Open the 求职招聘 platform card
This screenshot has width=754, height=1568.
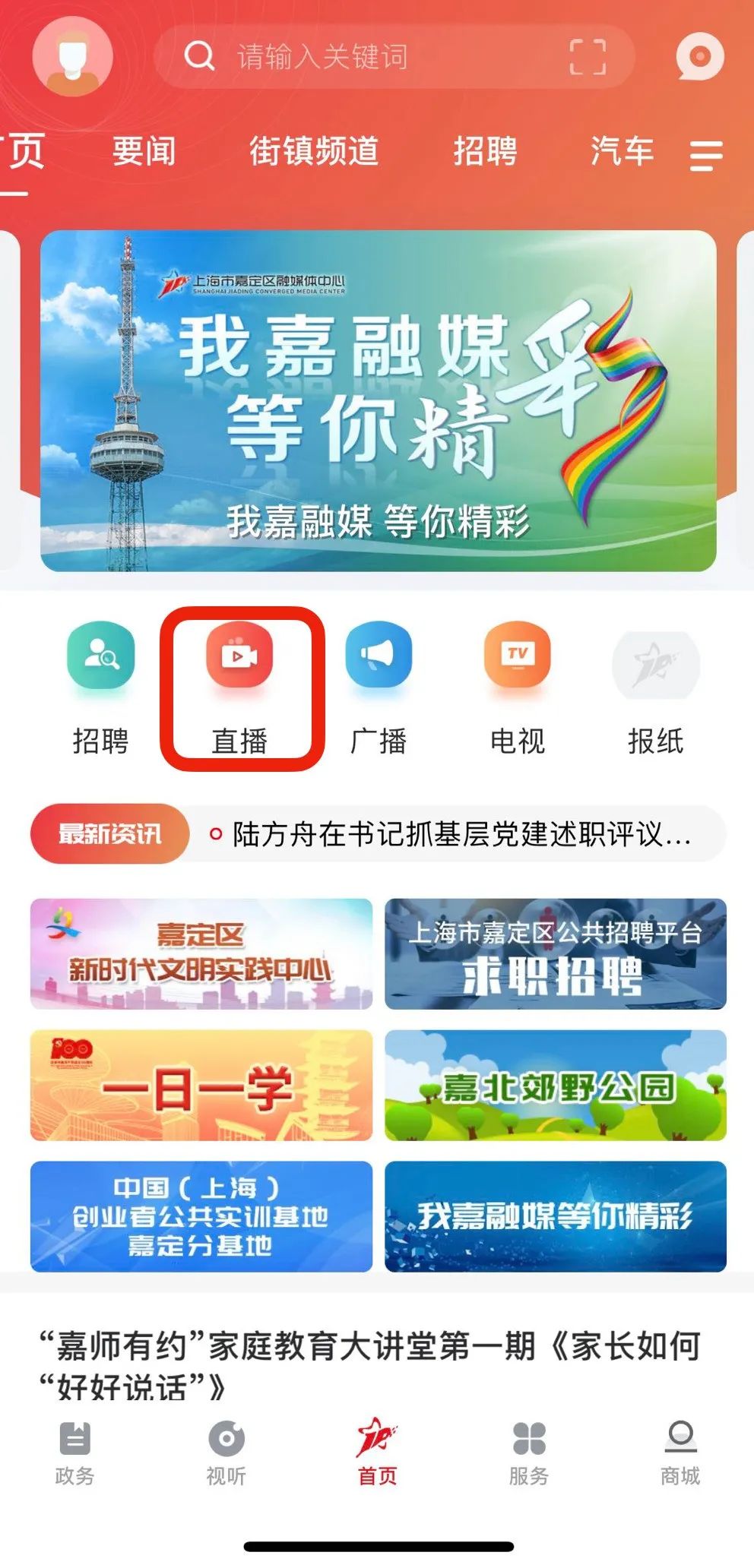pyautogui.click(x=555, y=954)
